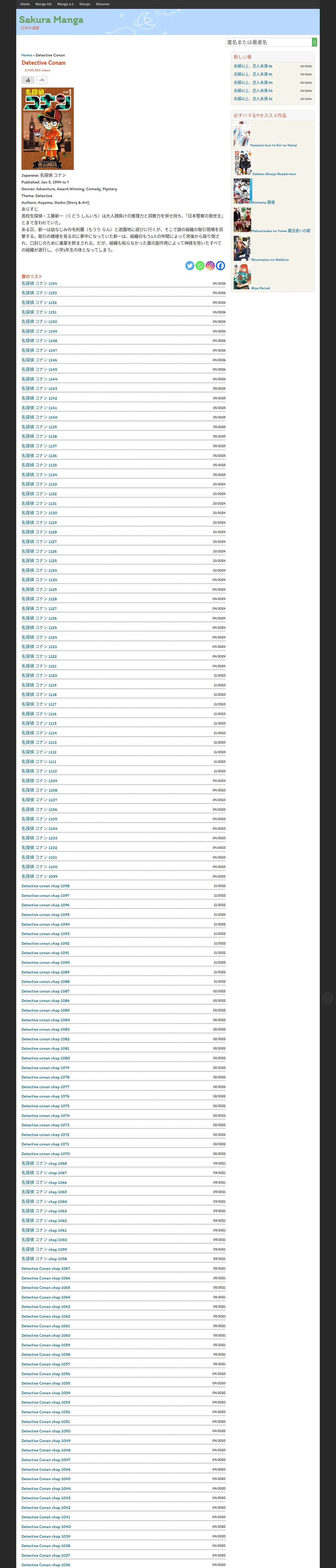Open Sakura Manga site logo
This screenshot has height=1568, width=336.
coord(51,20)
